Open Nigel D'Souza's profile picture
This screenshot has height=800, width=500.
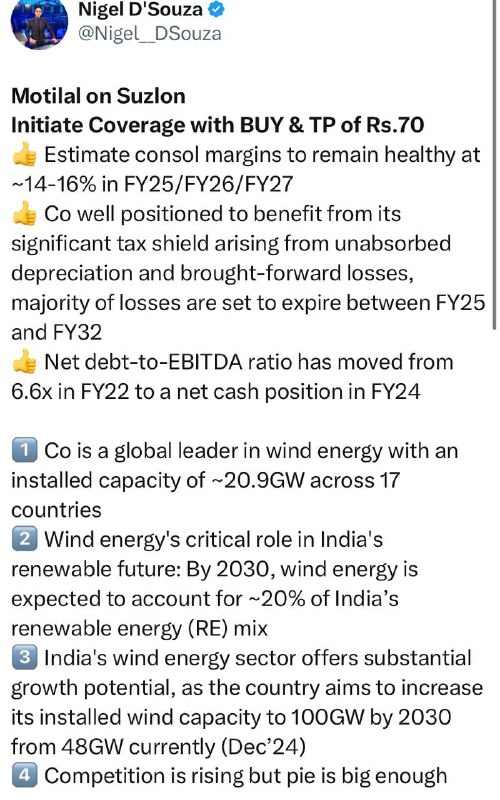point(39,23)
